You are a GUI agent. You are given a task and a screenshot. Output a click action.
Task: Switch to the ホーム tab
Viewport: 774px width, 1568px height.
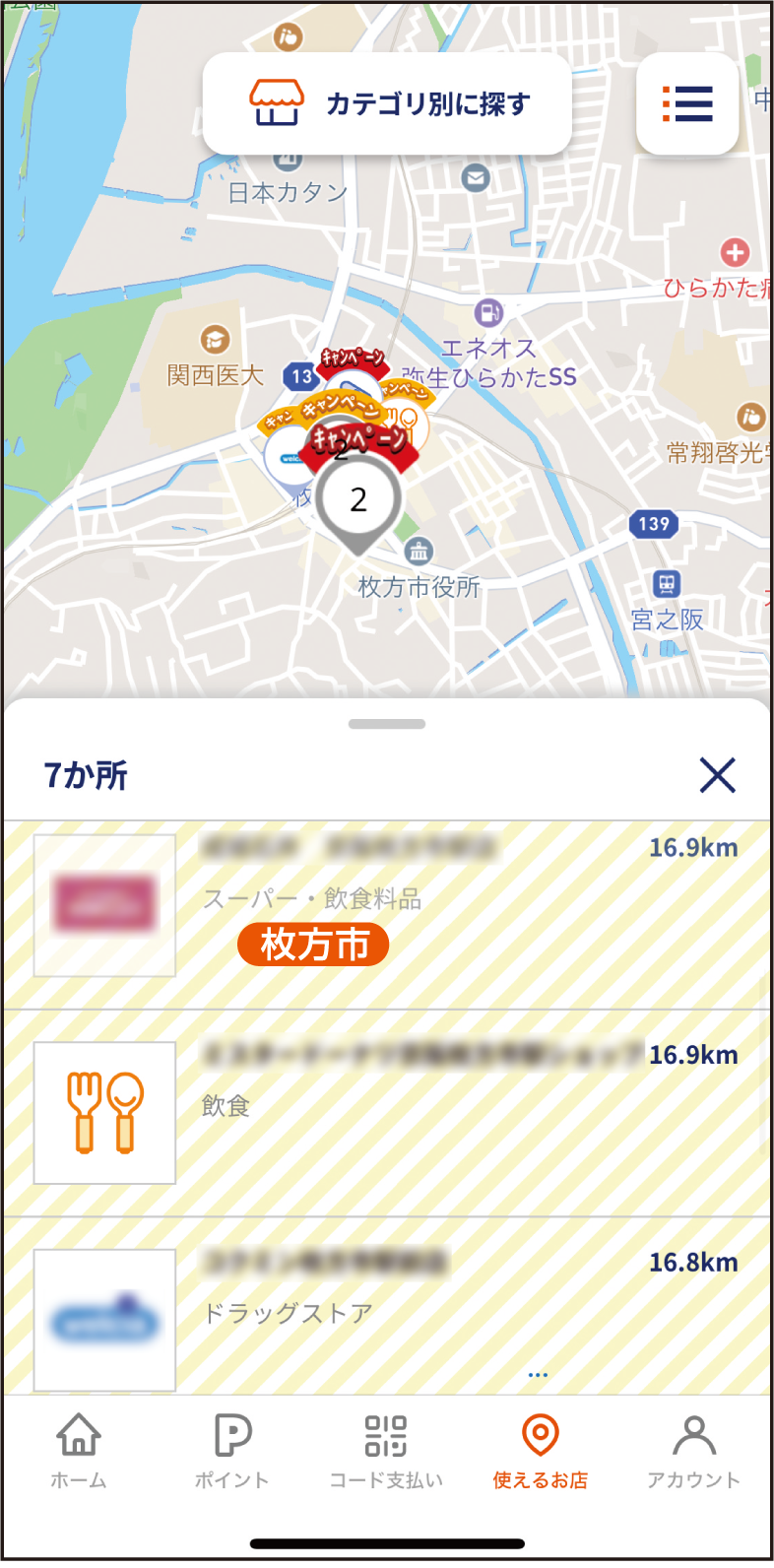pos(79,1452)
